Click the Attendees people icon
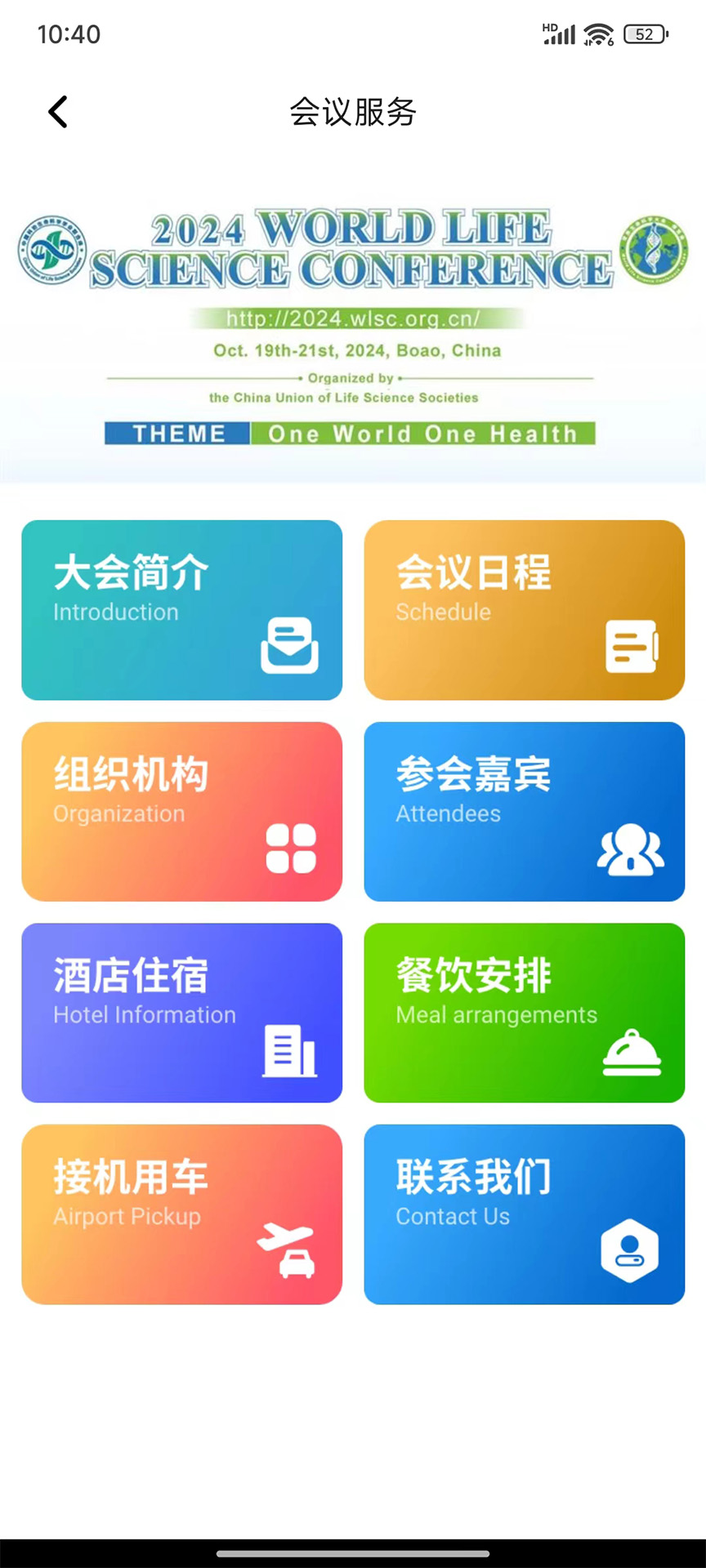The height and width of the screenshot is (1568, 706). (x=631, y=849)
